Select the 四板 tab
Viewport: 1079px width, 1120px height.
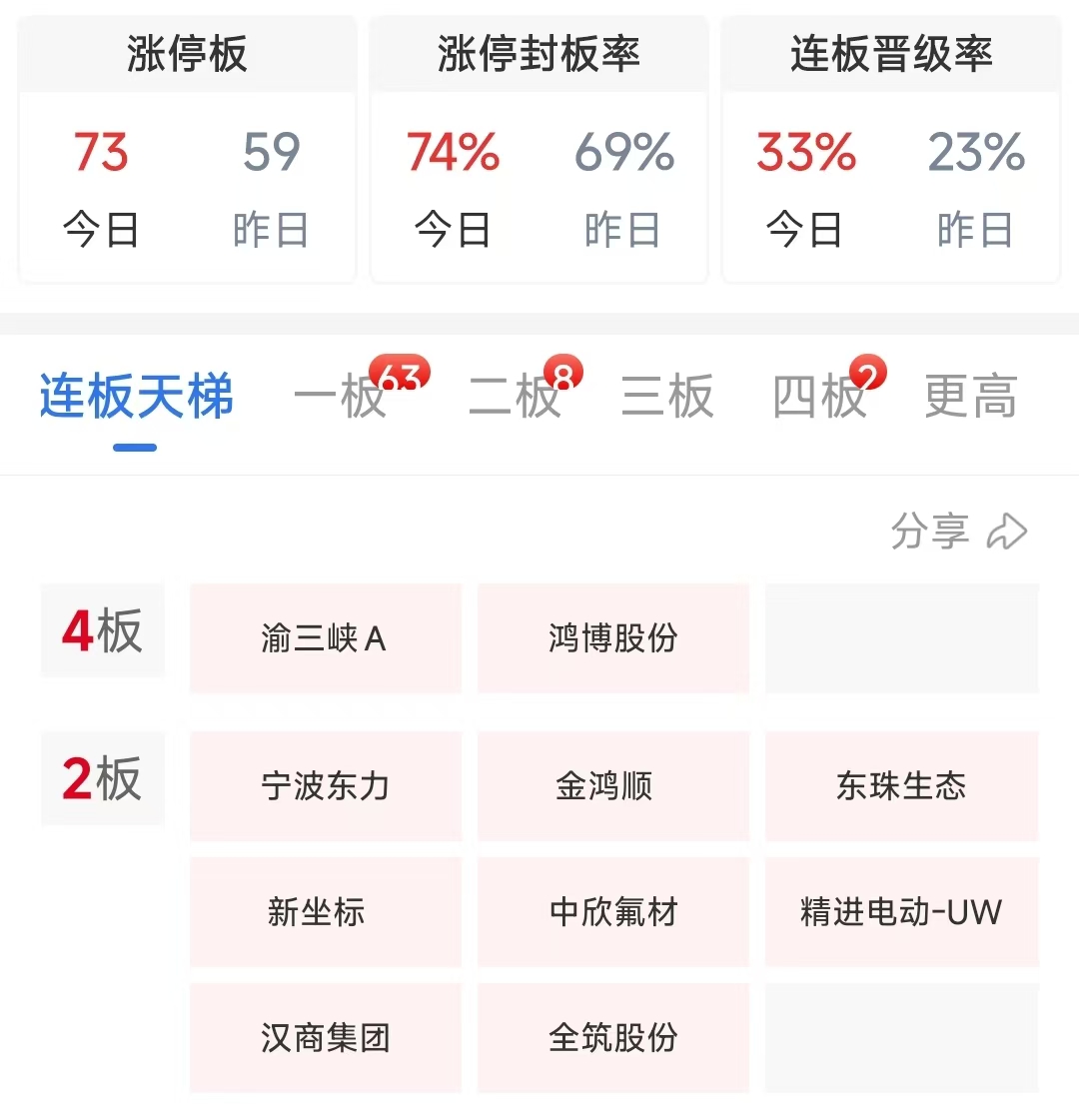tap(819, 397)
